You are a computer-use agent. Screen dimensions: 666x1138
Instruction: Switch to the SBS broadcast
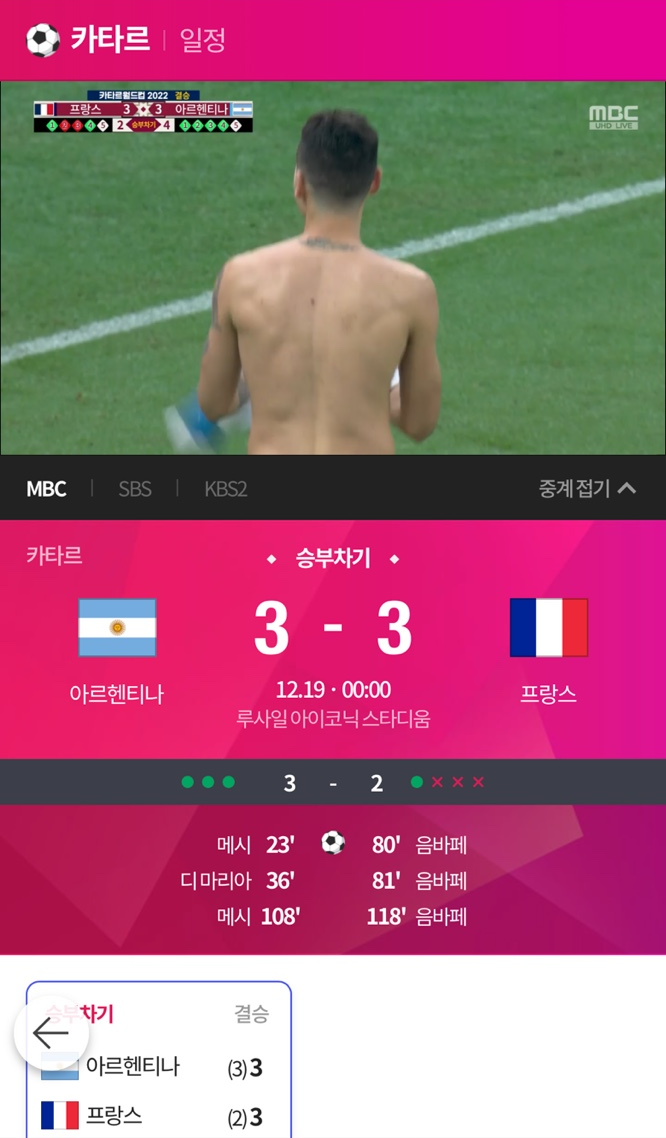(x=135, y=489)
